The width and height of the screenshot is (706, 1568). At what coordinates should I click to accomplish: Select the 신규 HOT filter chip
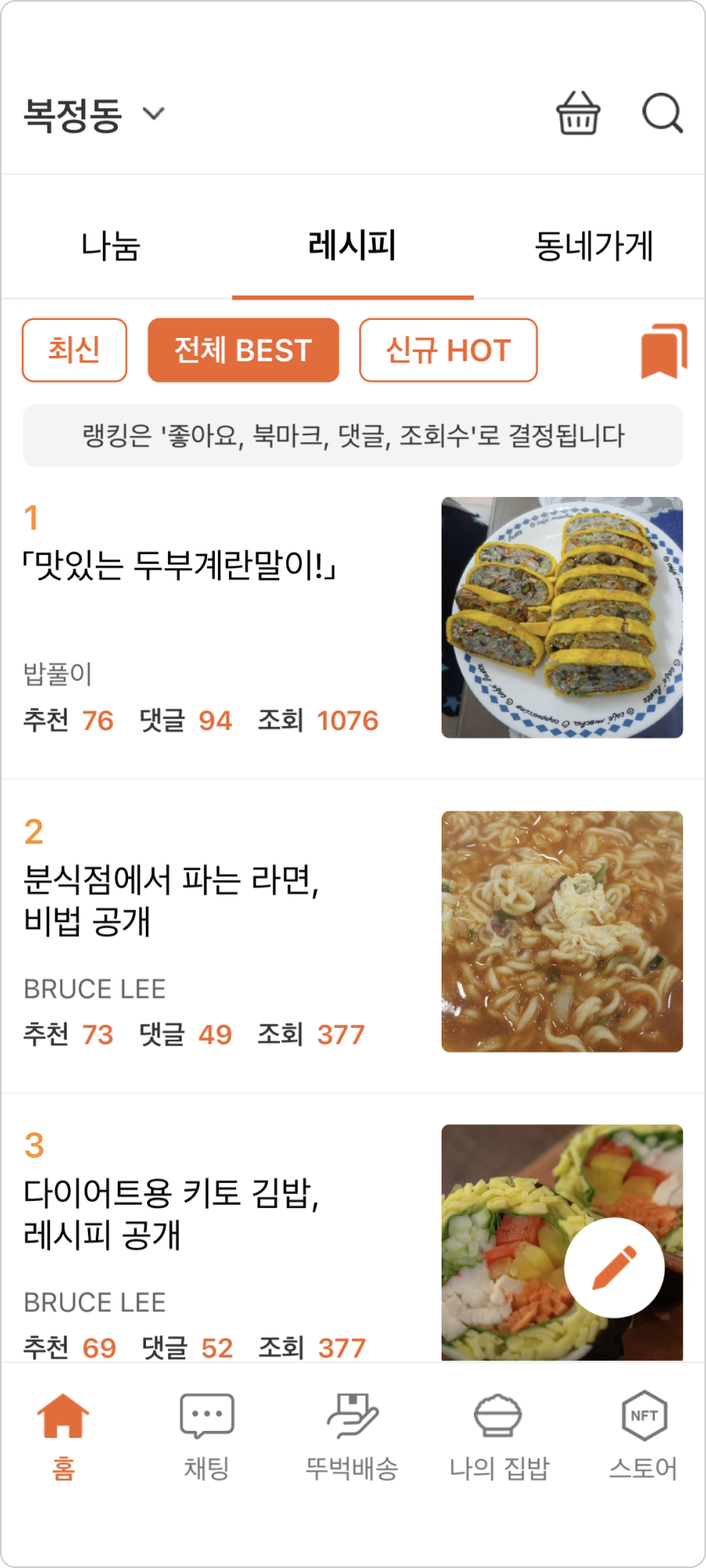click(448, 350)
